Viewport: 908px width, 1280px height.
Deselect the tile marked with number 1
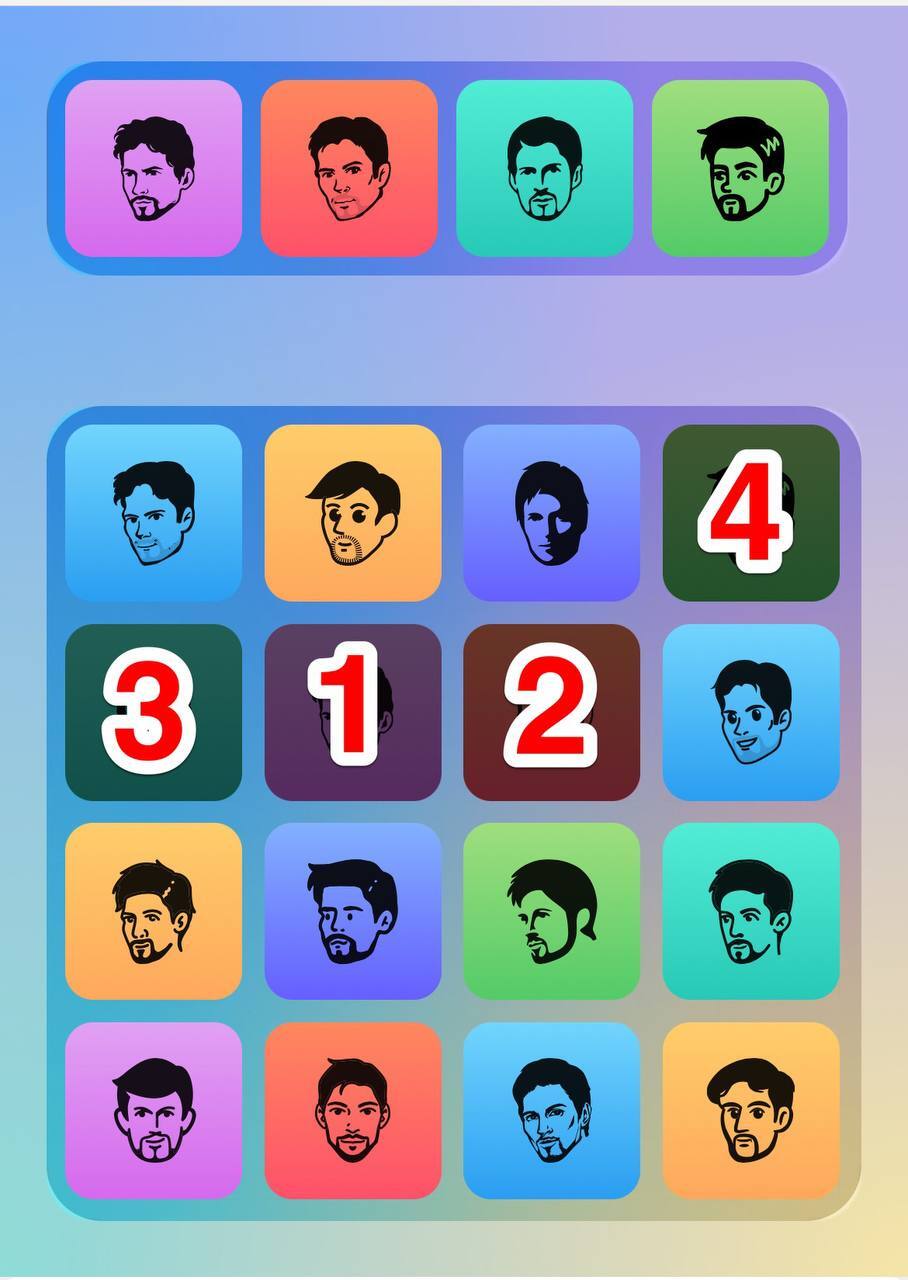tap(352, 712)
